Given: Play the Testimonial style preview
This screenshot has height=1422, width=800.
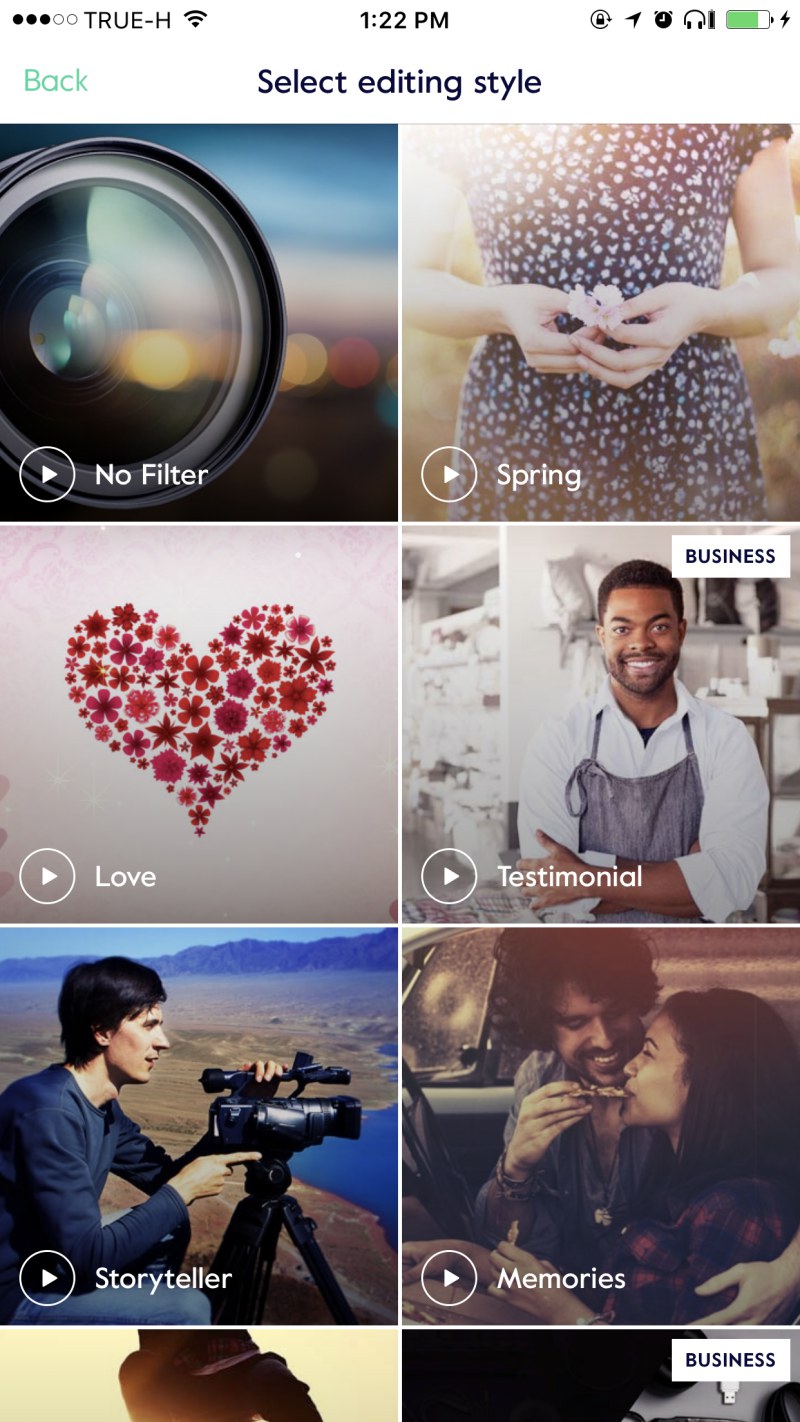Looking at the screenshot, I should pyautogui.click(x=449, y=876).
